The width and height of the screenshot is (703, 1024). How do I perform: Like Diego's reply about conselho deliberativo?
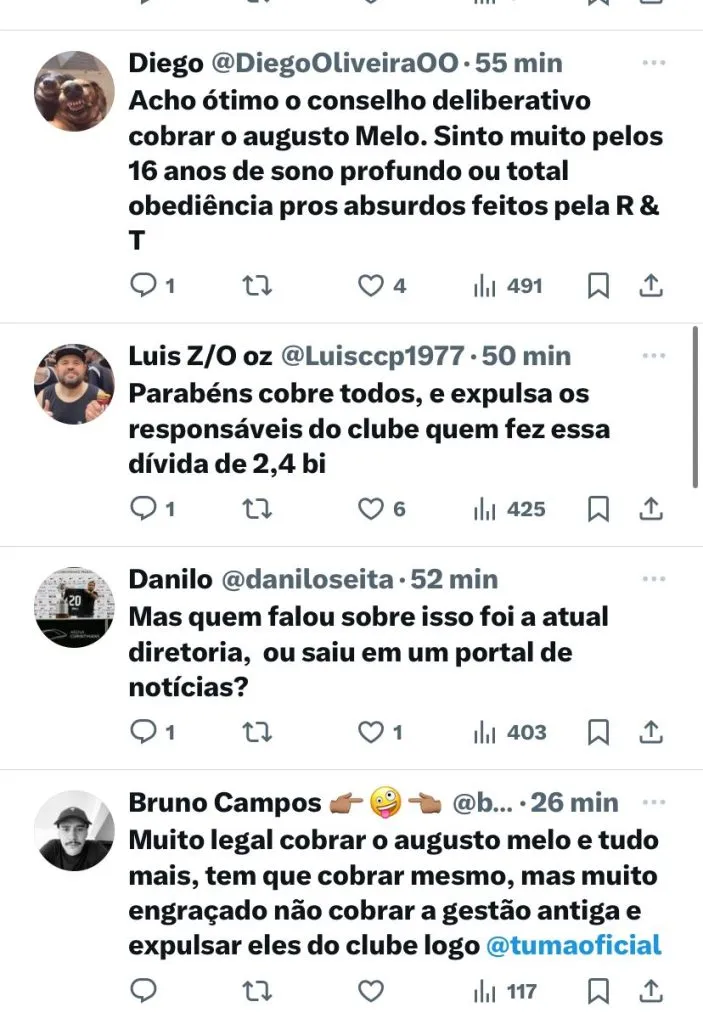click(x=372, y=286)
